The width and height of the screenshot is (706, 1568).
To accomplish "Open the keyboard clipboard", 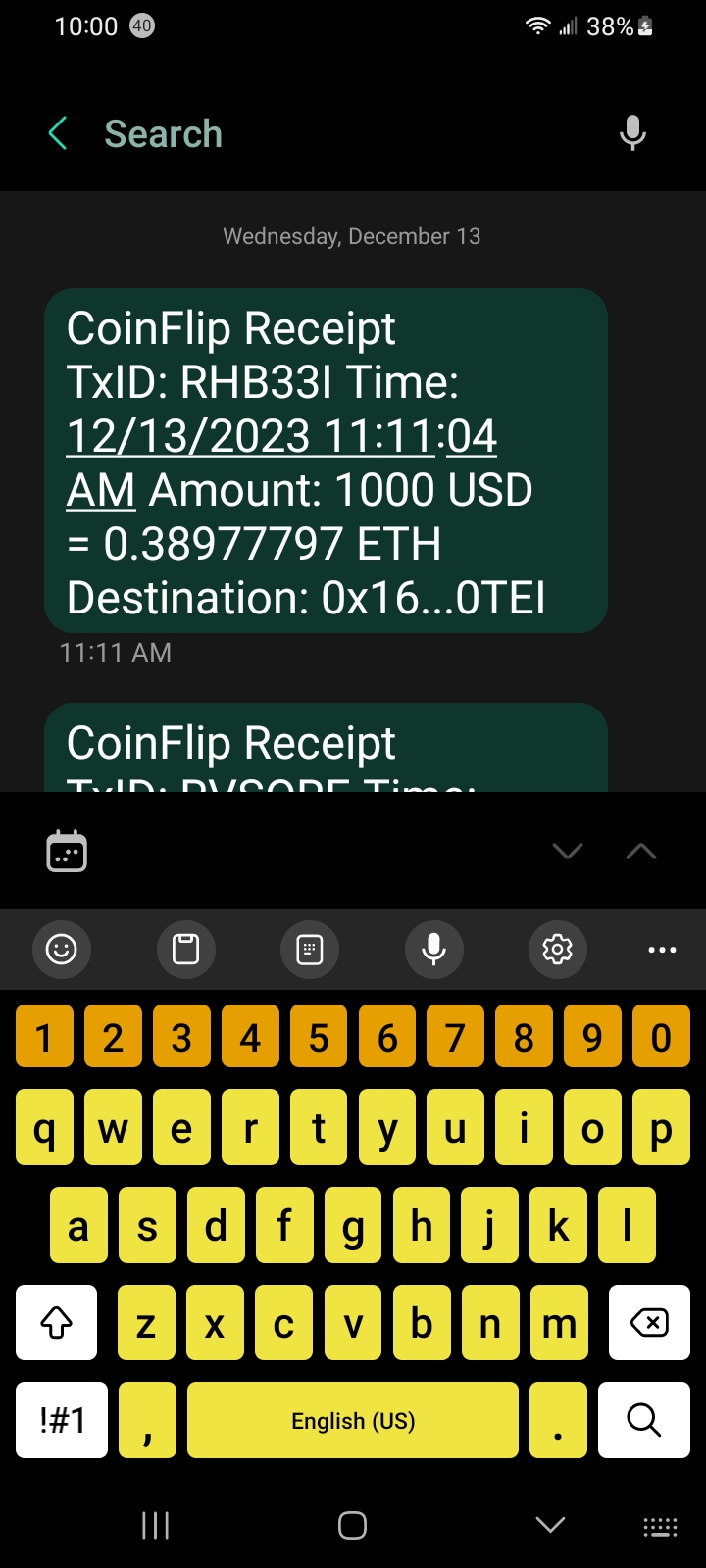I will click(185, 949).
